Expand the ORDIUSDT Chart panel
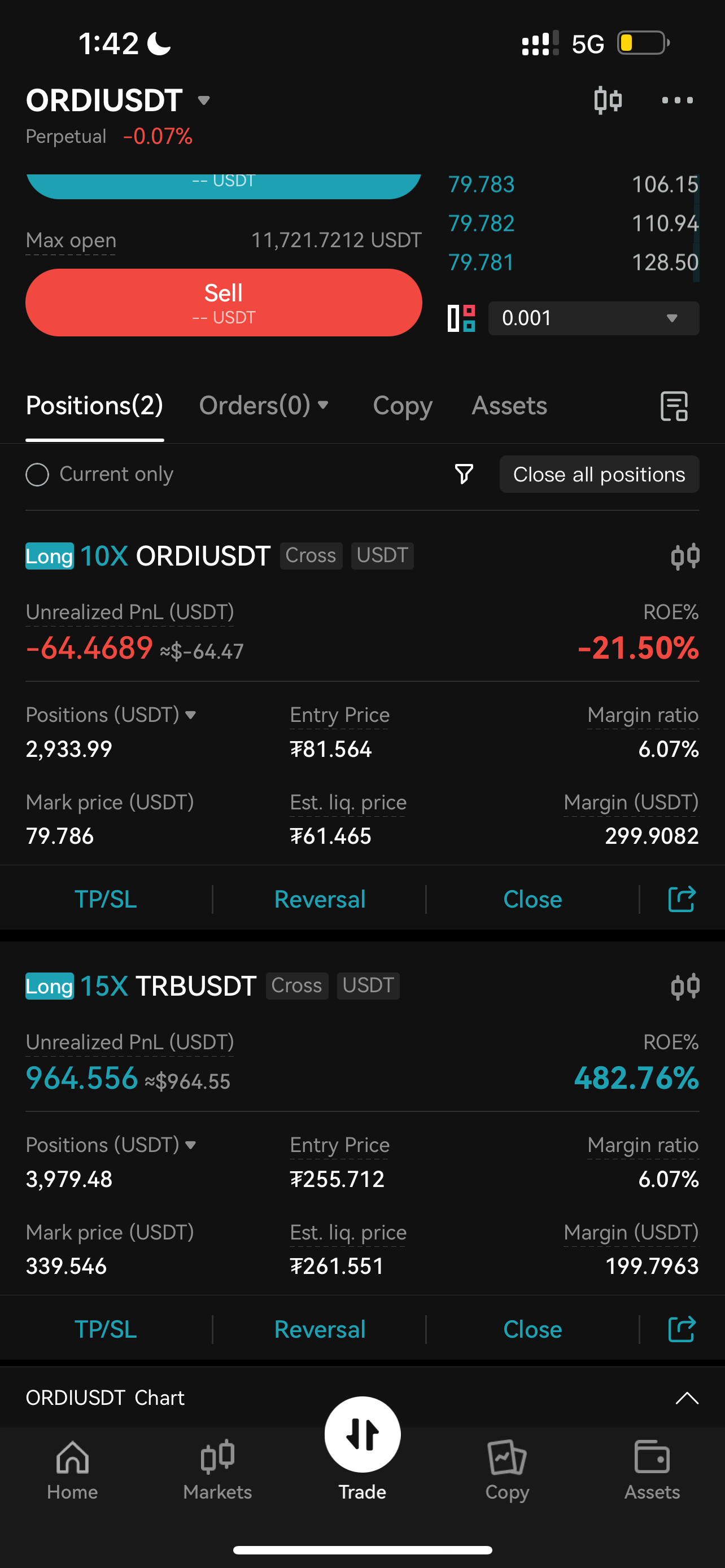 pos(687,1398)
